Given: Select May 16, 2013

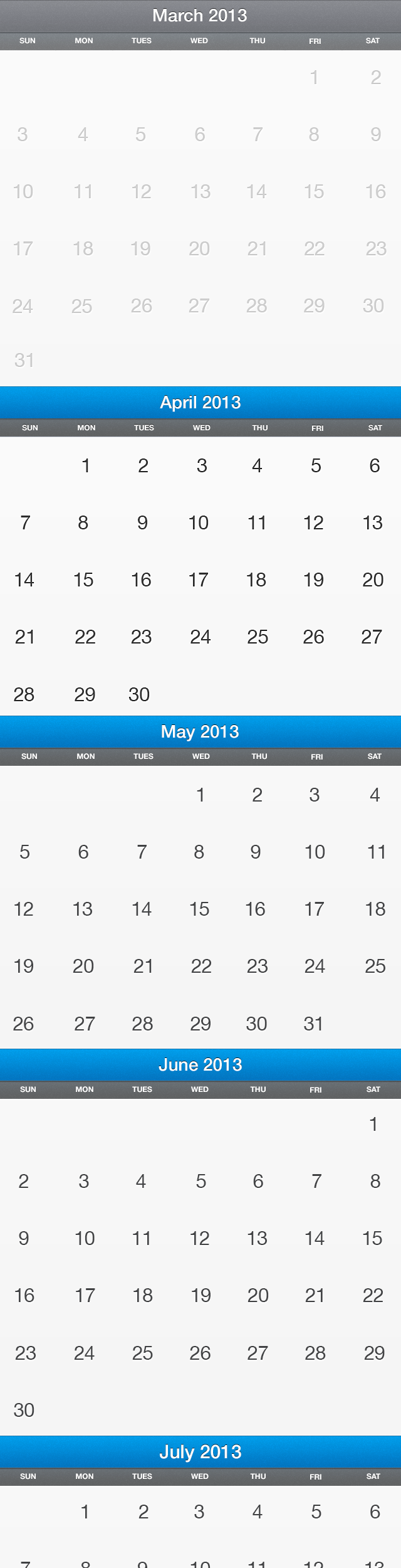Looking at the screenshot, I should click(x=256, y=909).
